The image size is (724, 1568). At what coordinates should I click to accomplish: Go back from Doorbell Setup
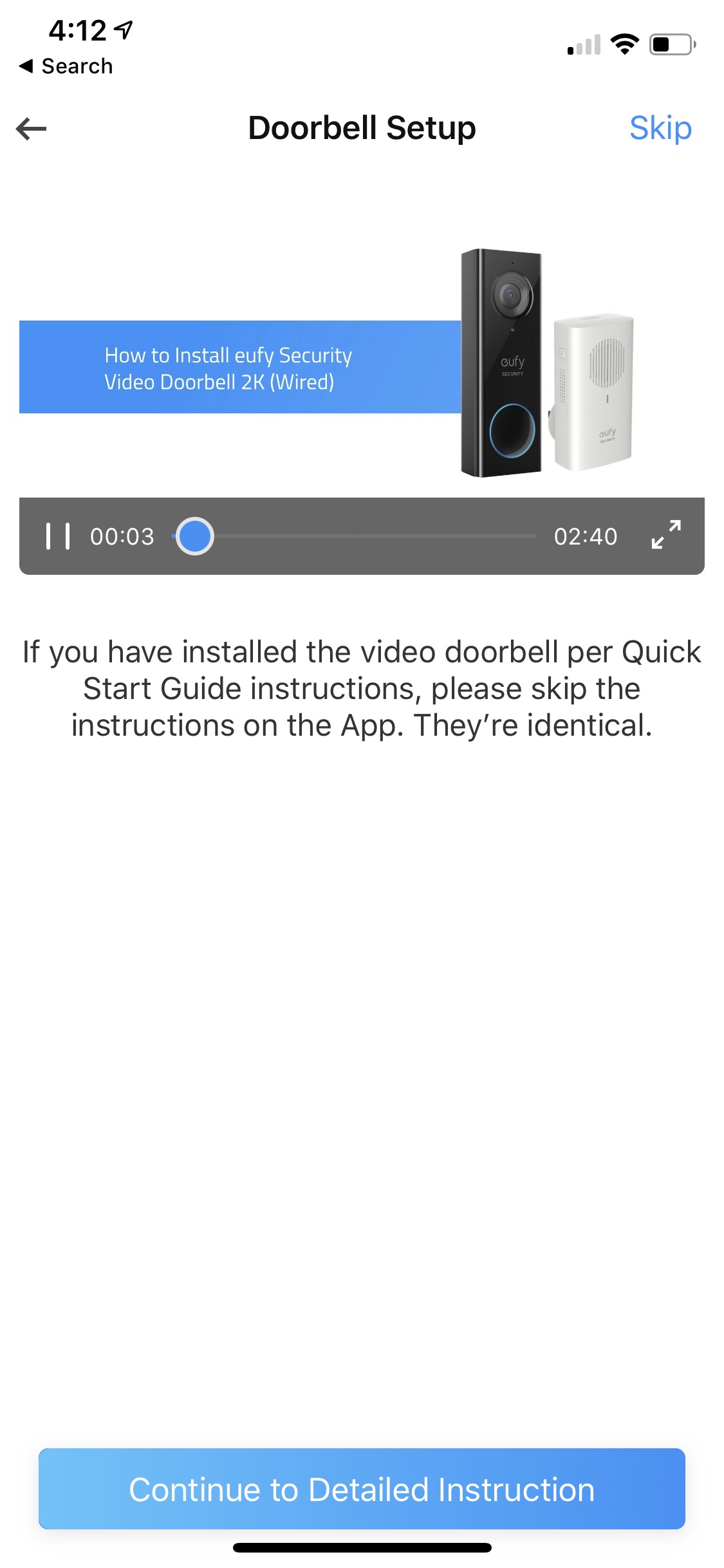31,129
